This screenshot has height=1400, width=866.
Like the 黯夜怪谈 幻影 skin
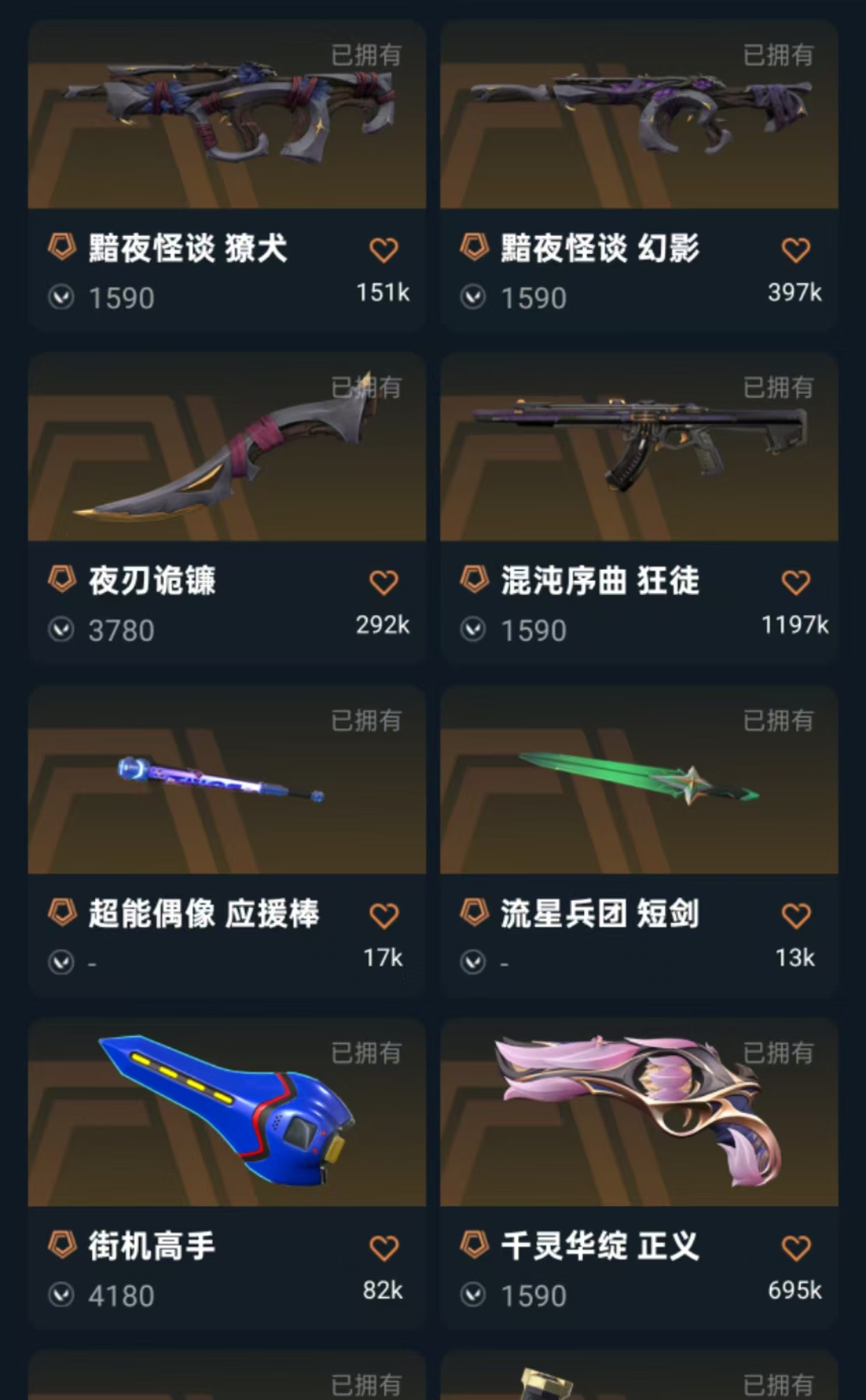coord(795,250)
